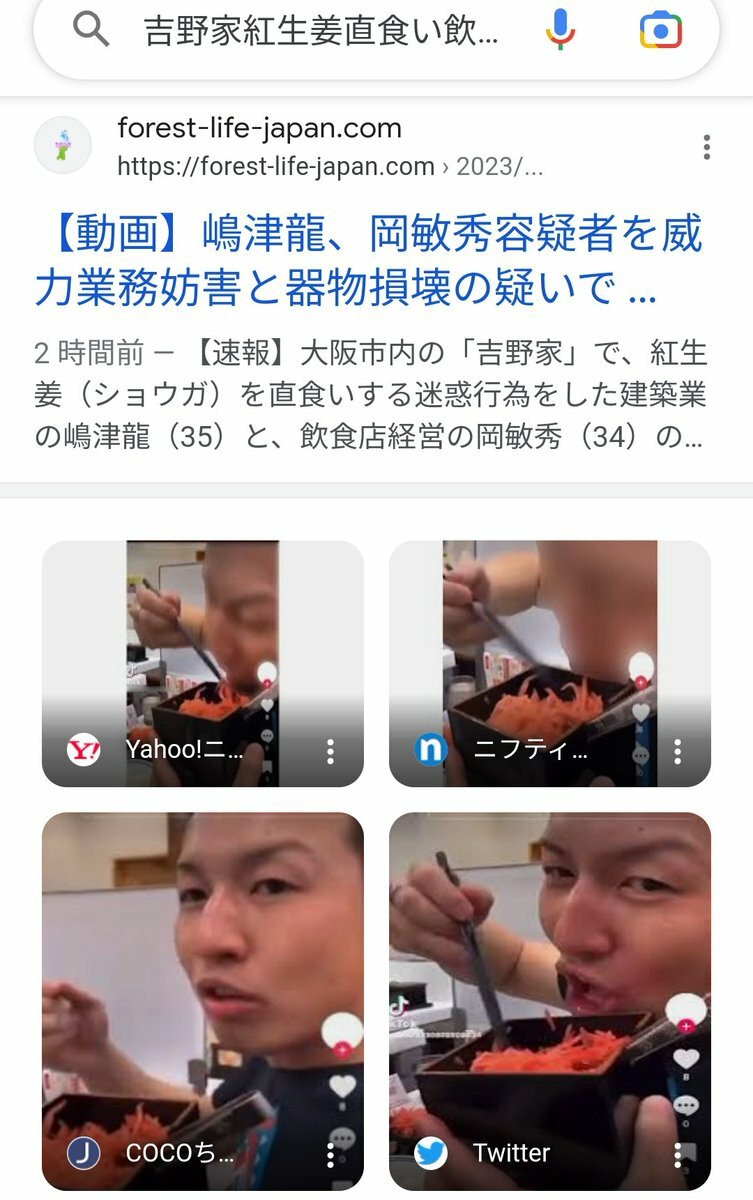
Task: Open the 【動画】嶋津龍、岡敏秀容疑者 article link
Action: 368,261
